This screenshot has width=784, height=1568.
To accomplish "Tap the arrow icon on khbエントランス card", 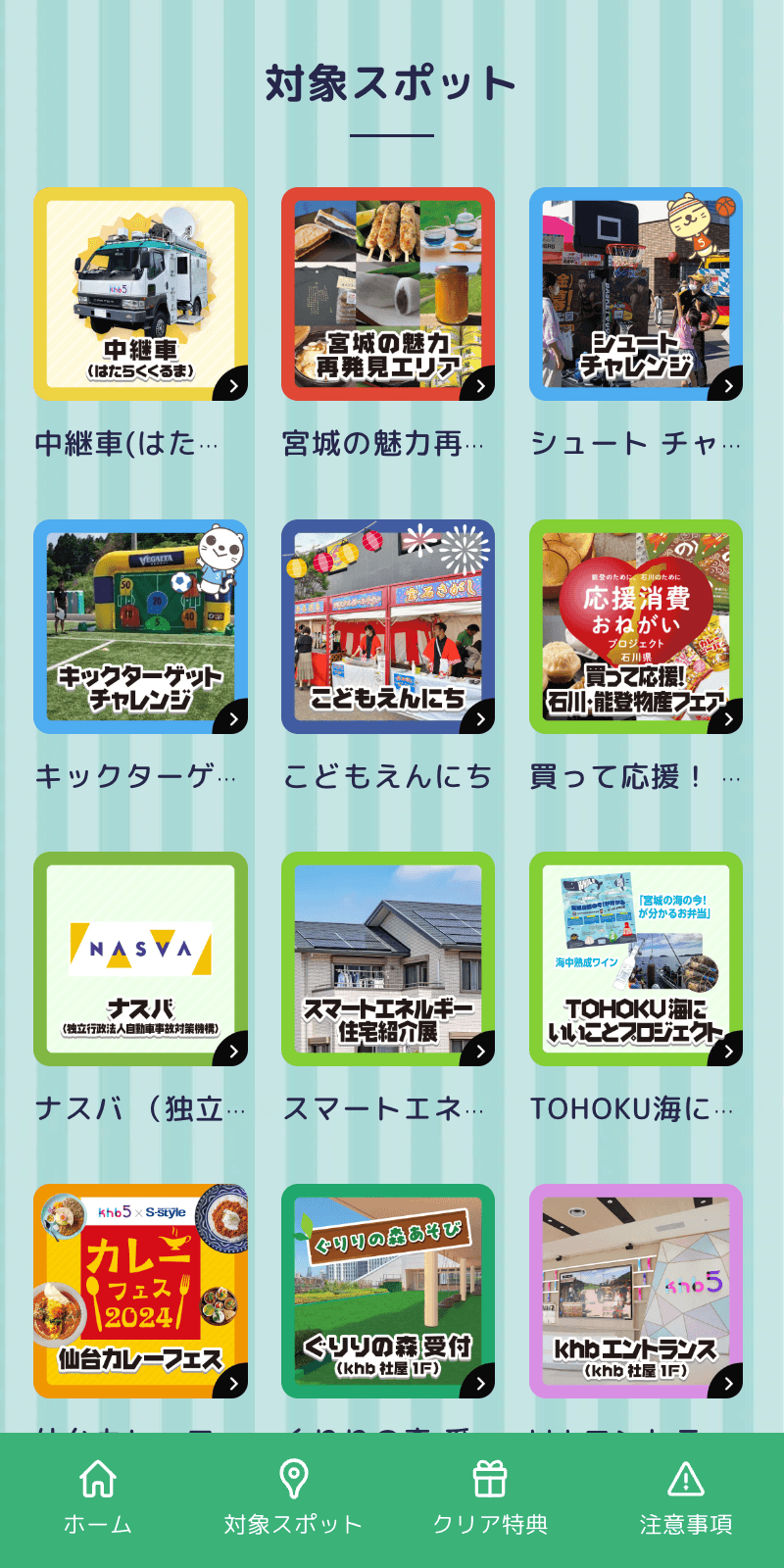I will 727,1381.
